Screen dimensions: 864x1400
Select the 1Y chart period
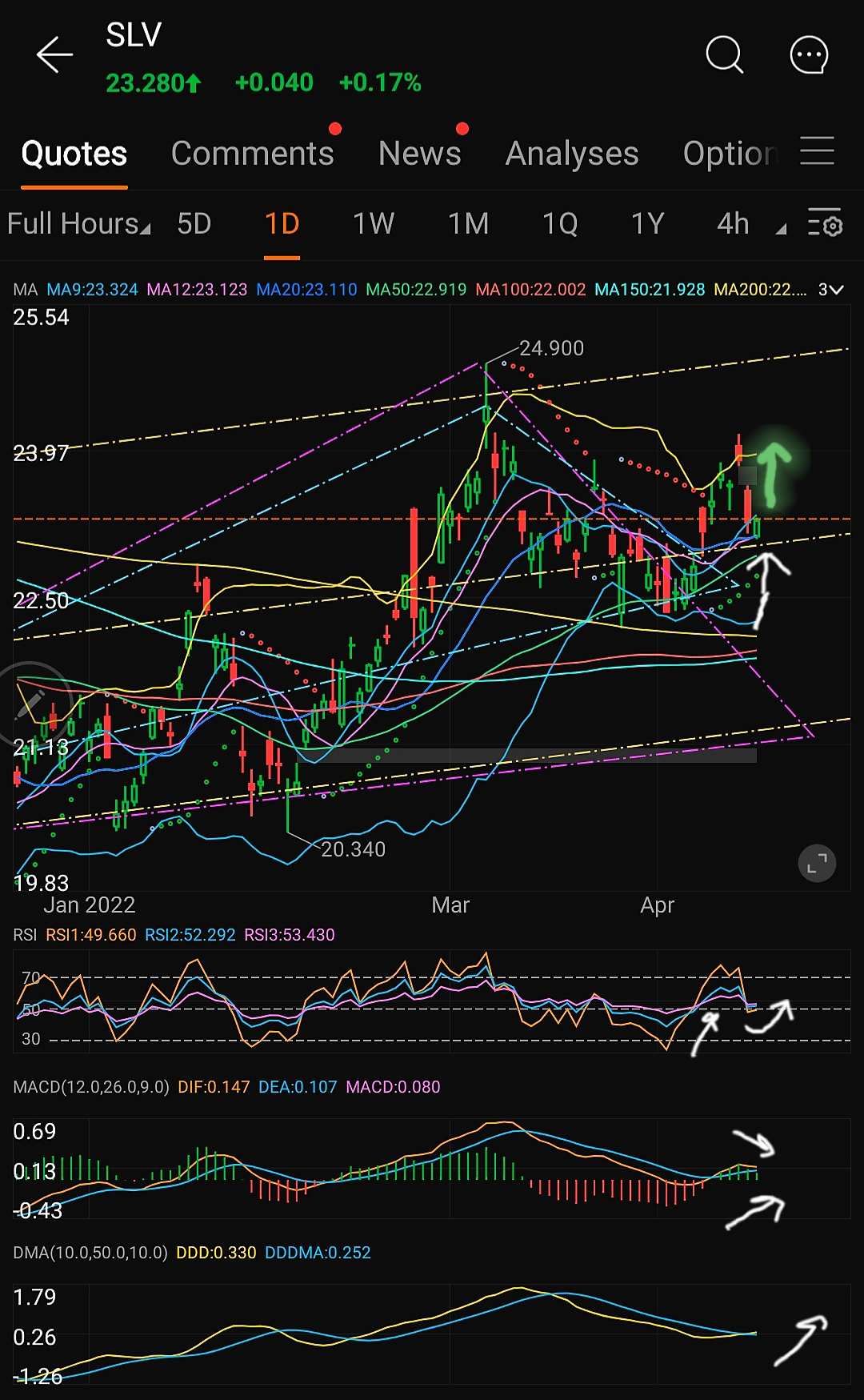point(648,223)
